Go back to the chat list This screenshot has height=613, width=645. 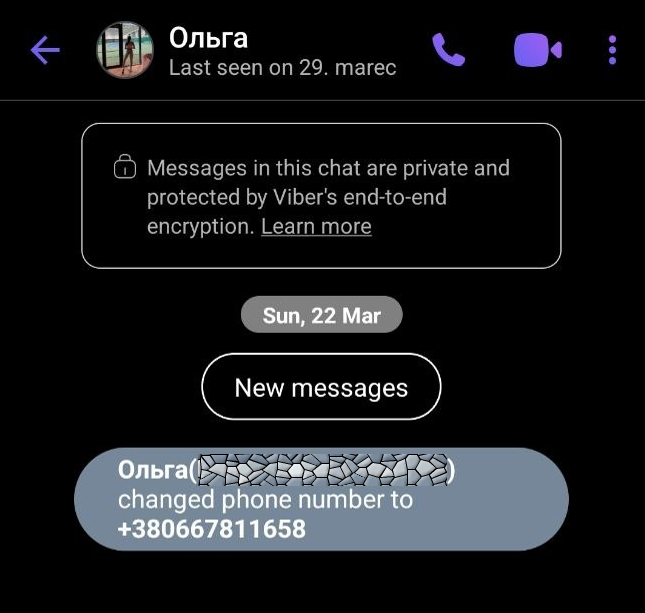pyautogui.click(x=45, y=50)
